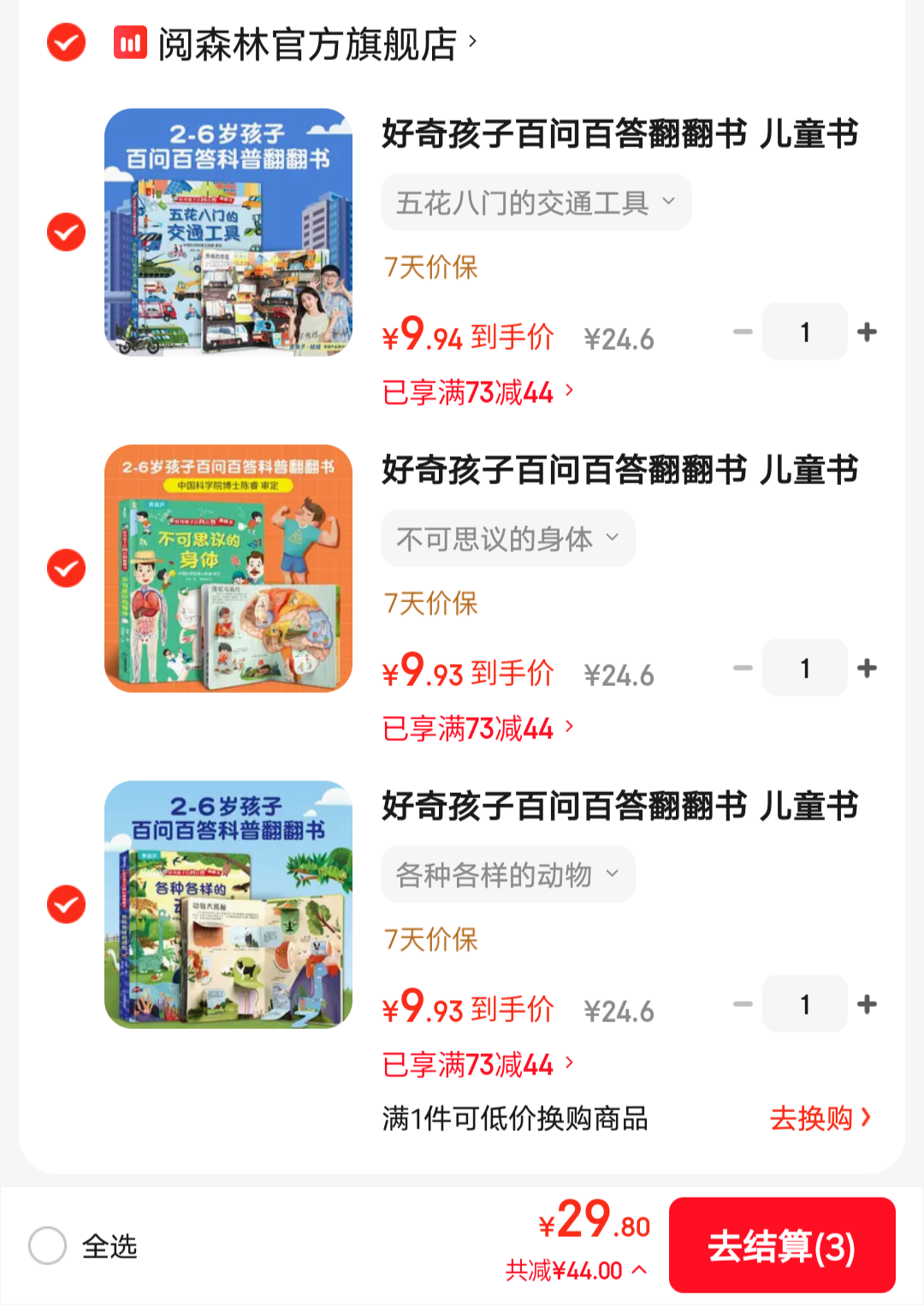This screenshot has width=924, height=1307.
Task: View the 满73减44 promotion details
Action: pyautogui.click(x=475, y=391)
